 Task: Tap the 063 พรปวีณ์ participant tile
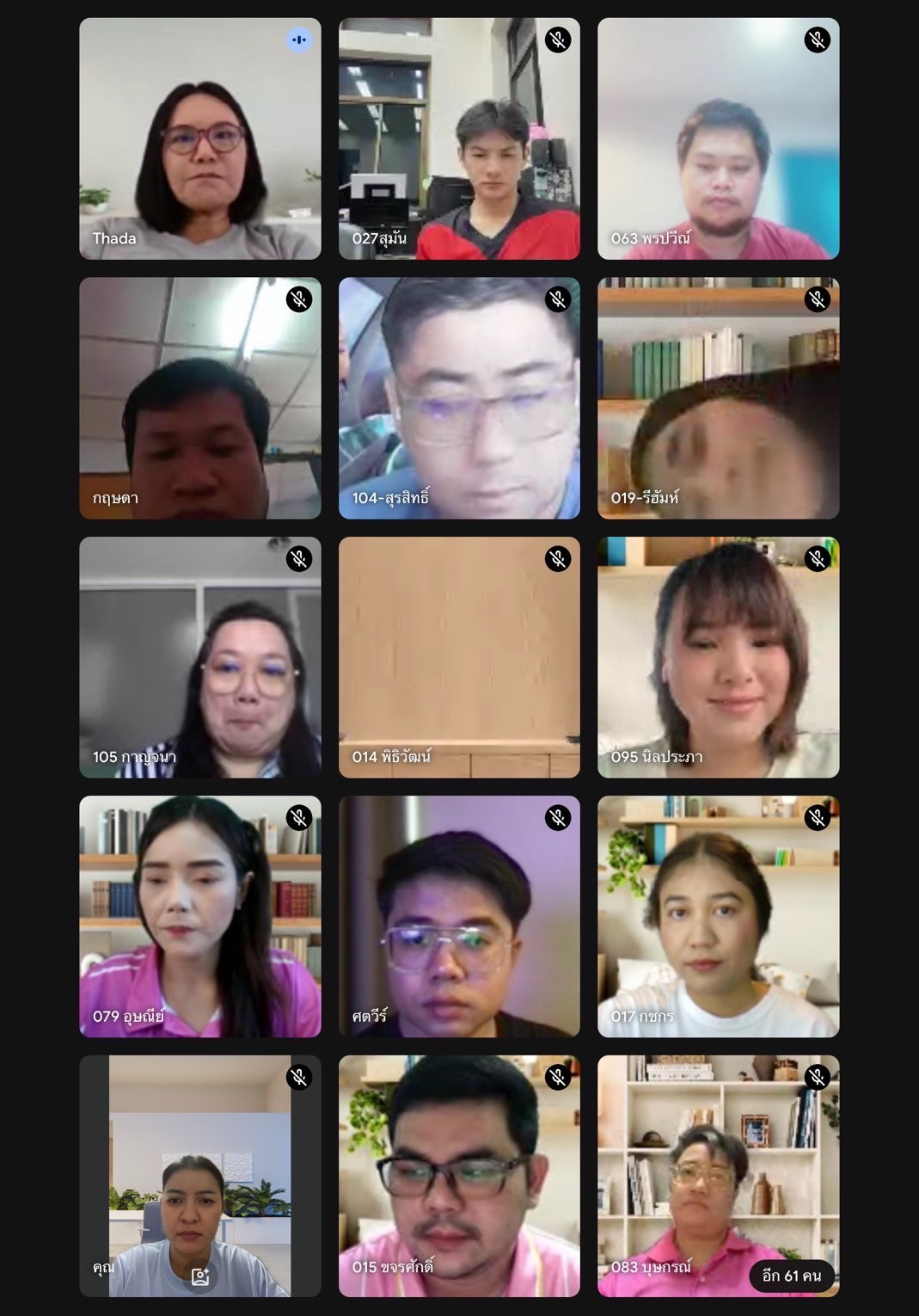coord(718,138)
